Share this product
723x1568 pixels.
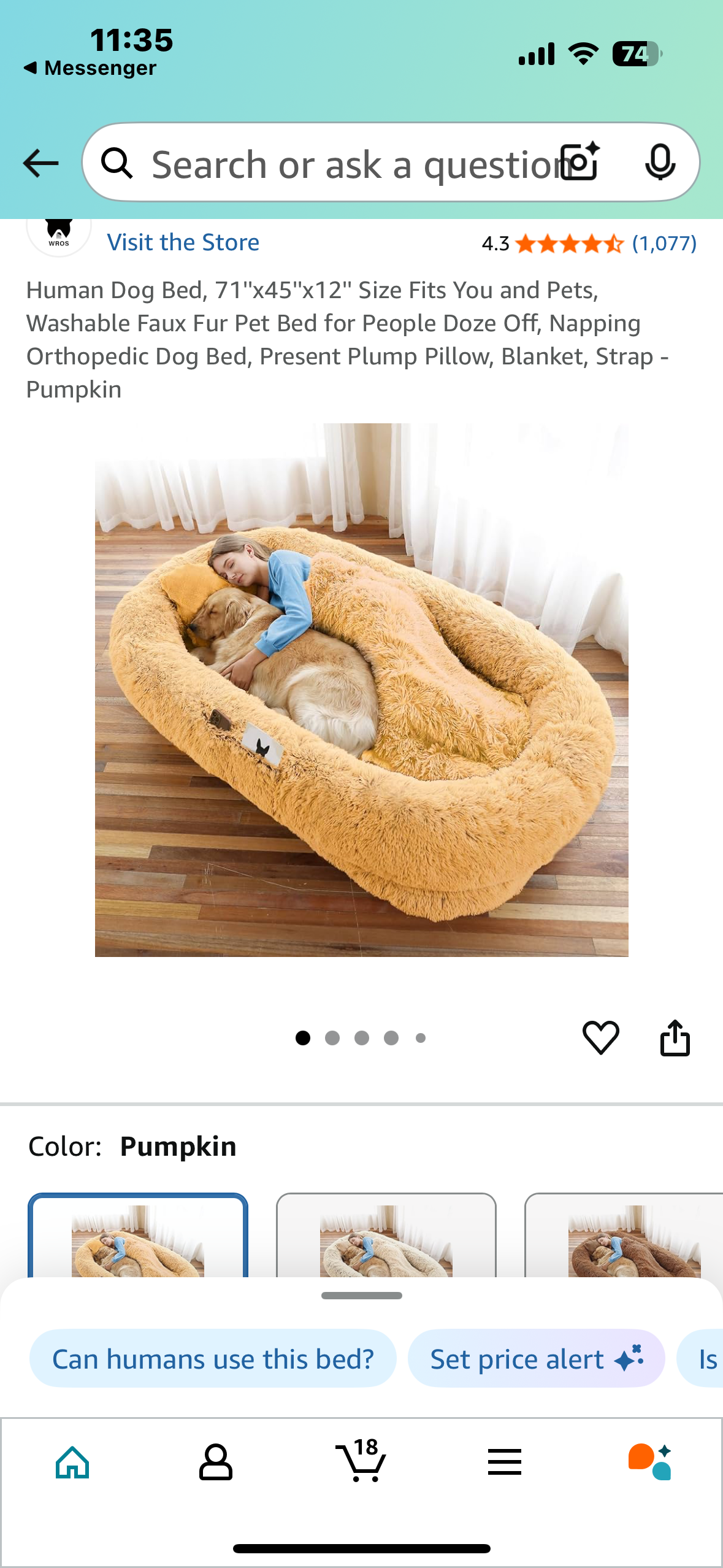click(x=675, y=1037)
